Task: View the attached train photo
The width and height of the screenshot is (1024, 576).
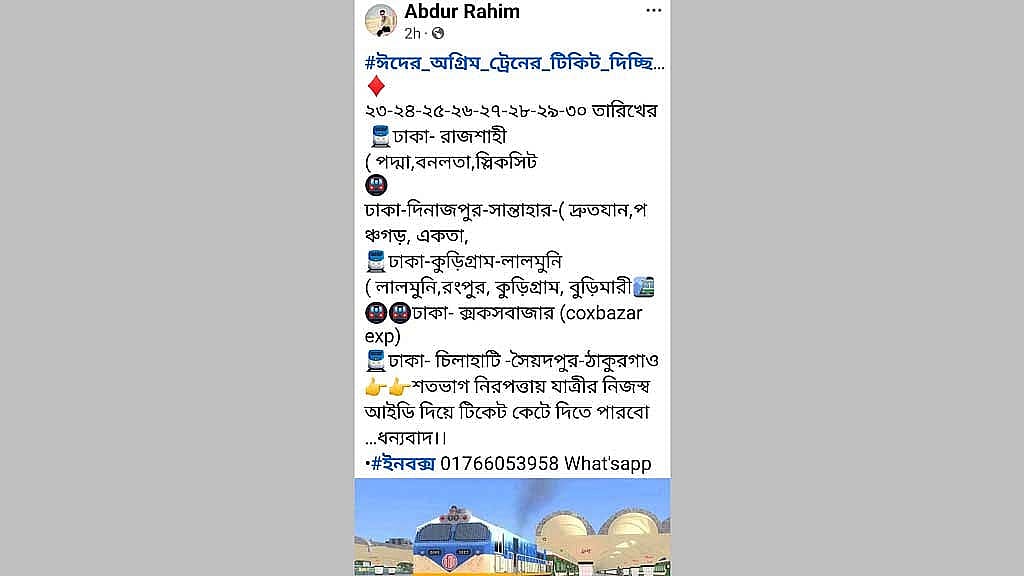Action: [x=513, y=527]
